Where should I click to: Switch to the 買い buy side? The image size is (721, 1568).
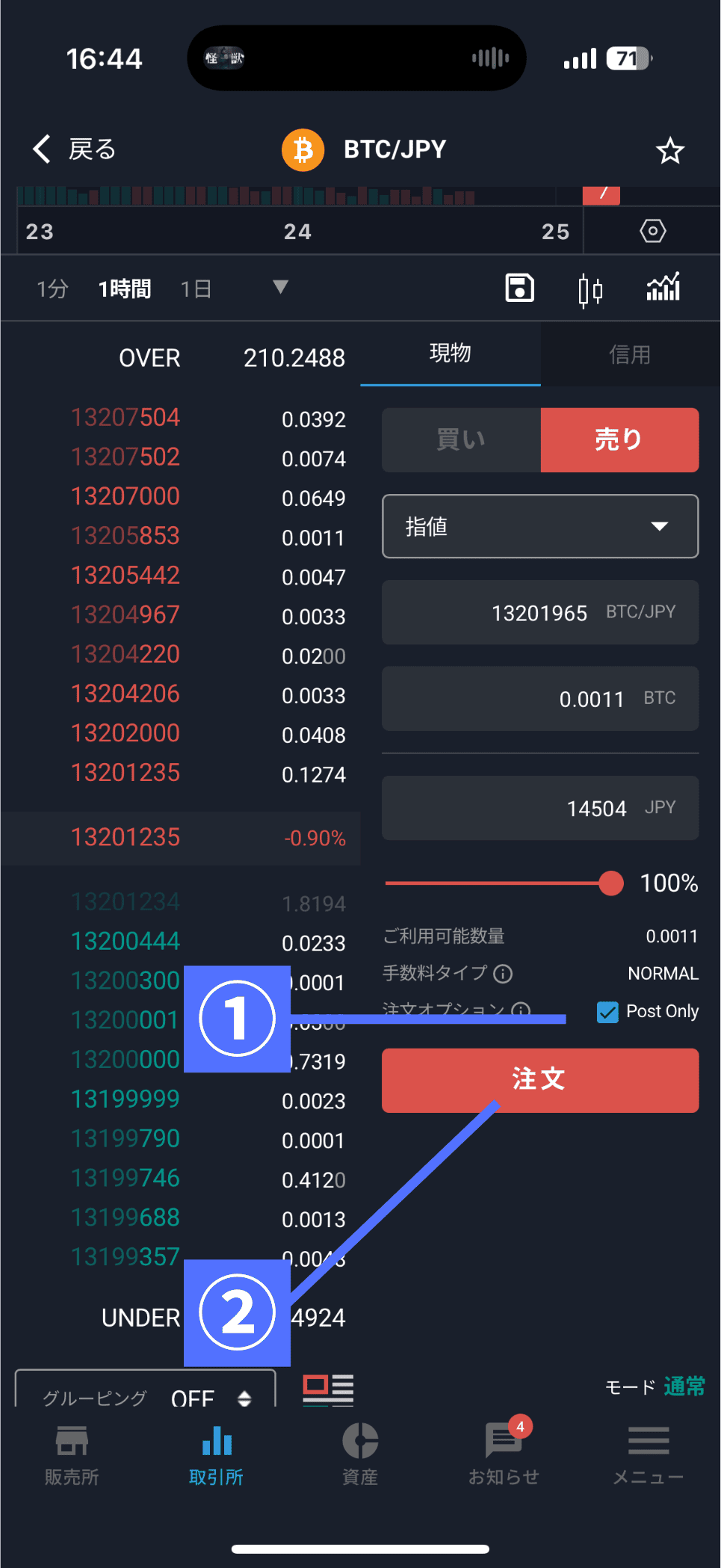[x=461, y=439]
